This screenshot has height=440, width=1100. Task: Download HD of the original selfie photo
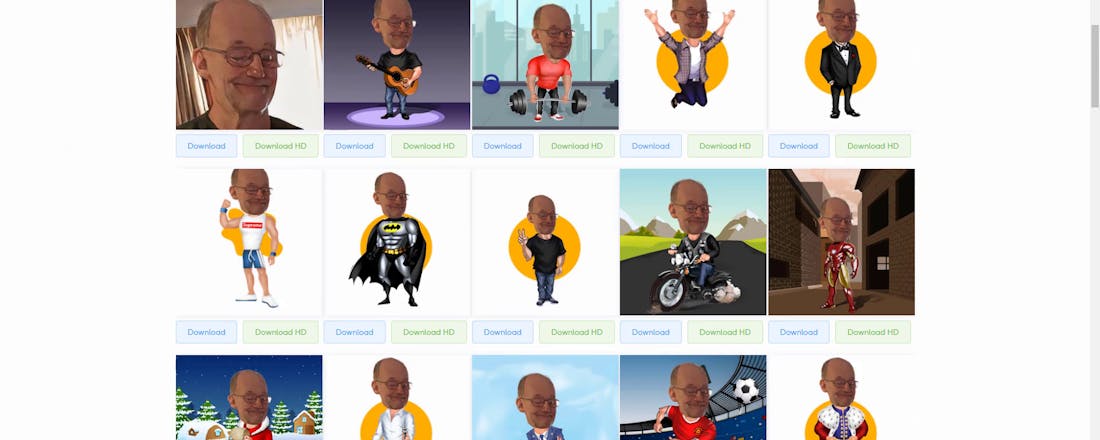(x=280, y=146)
